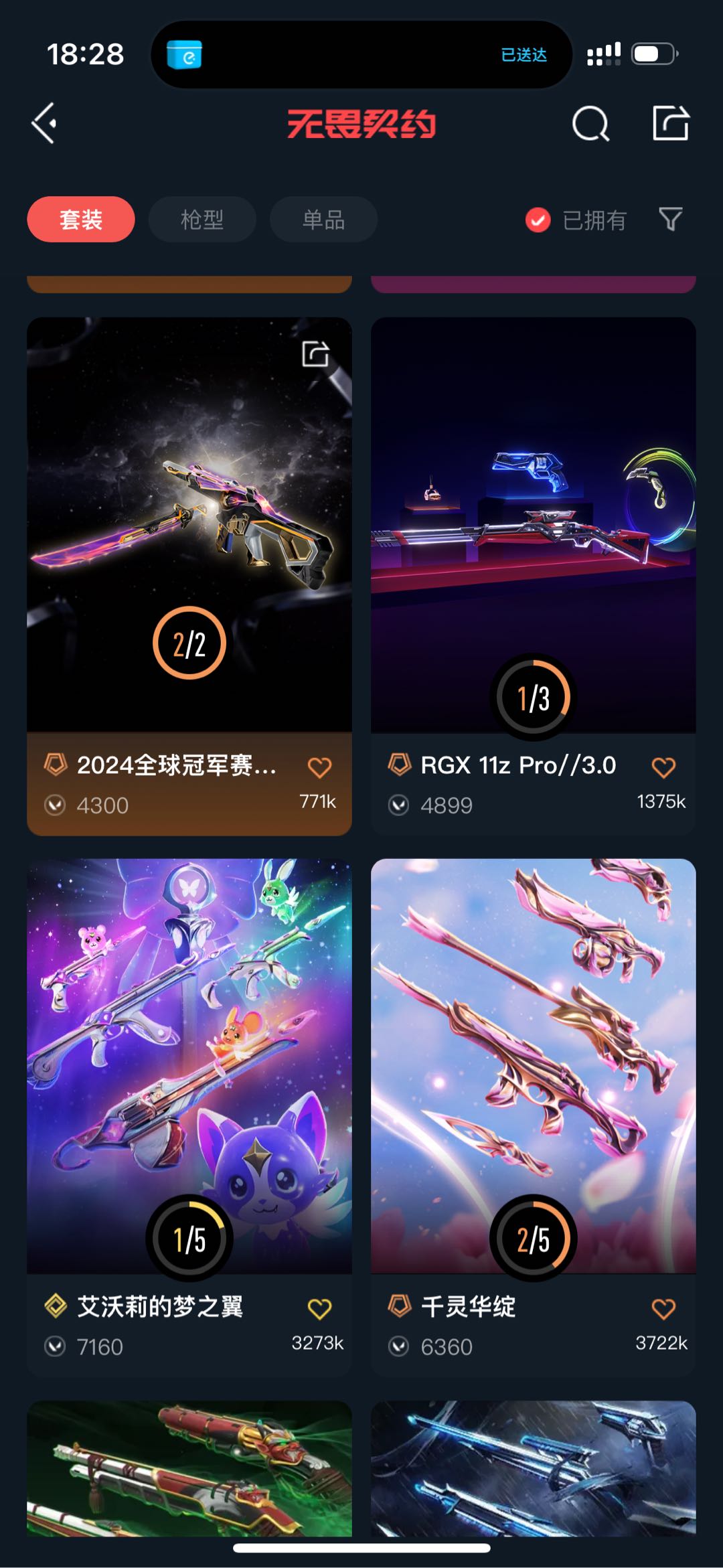Open the funnel filter options

670,219
